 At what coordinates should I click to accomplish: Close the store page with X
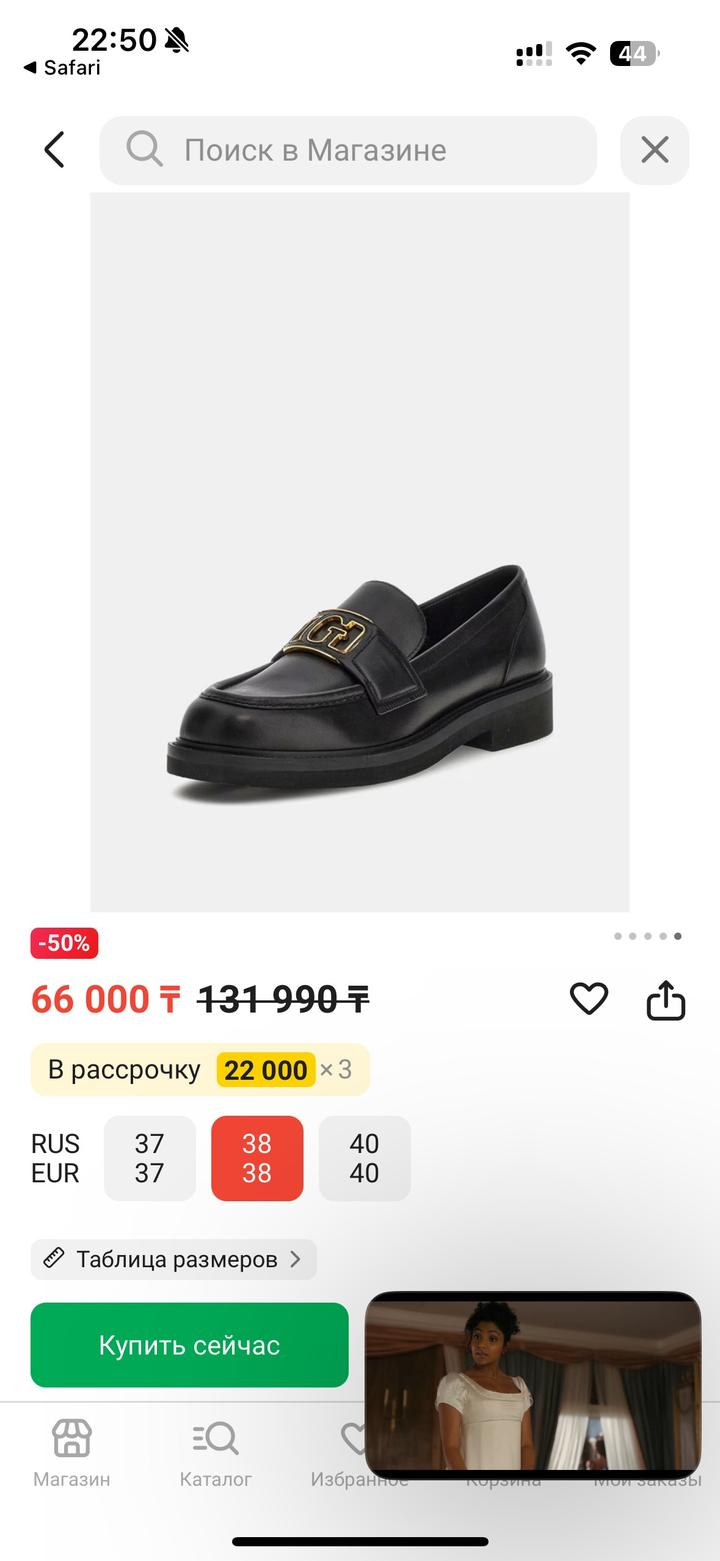[655, 150]
